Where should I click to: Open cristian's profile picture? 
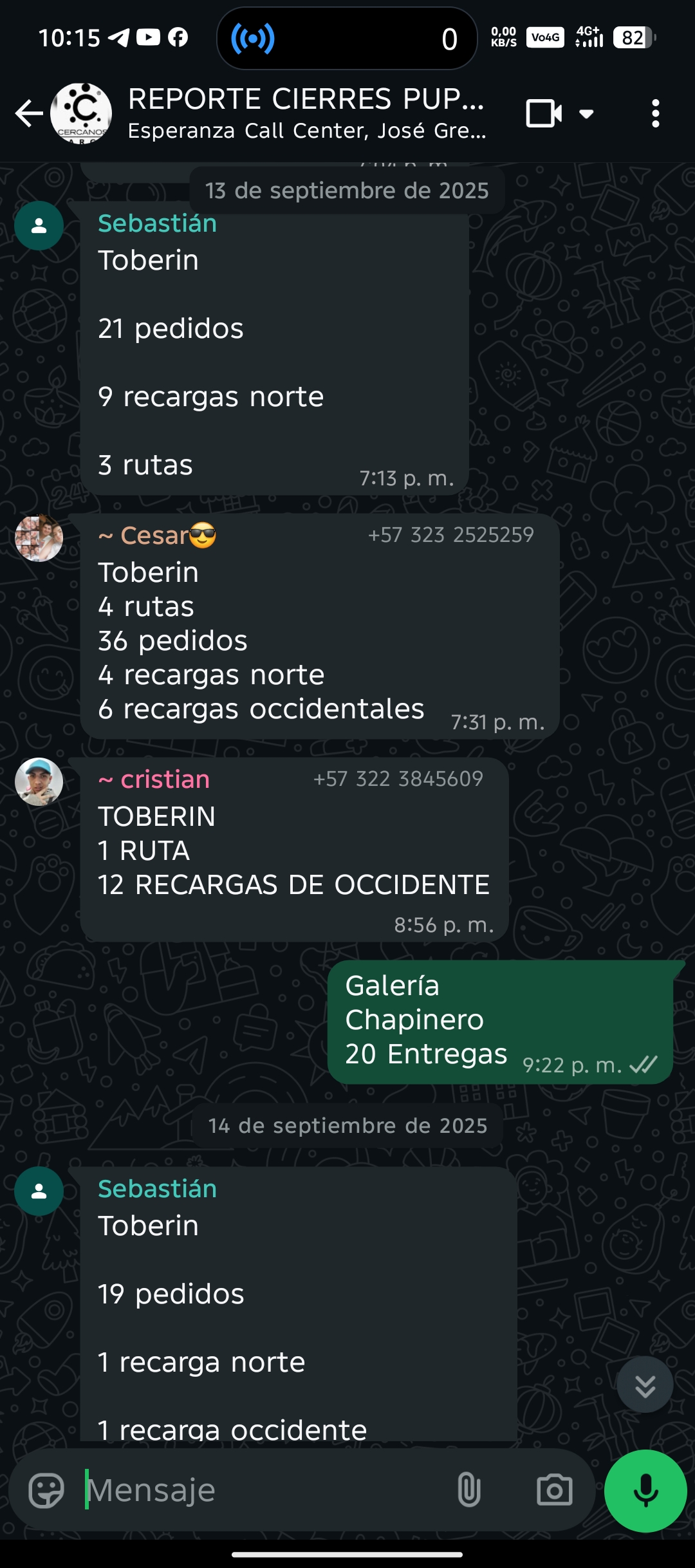[39, 781]
